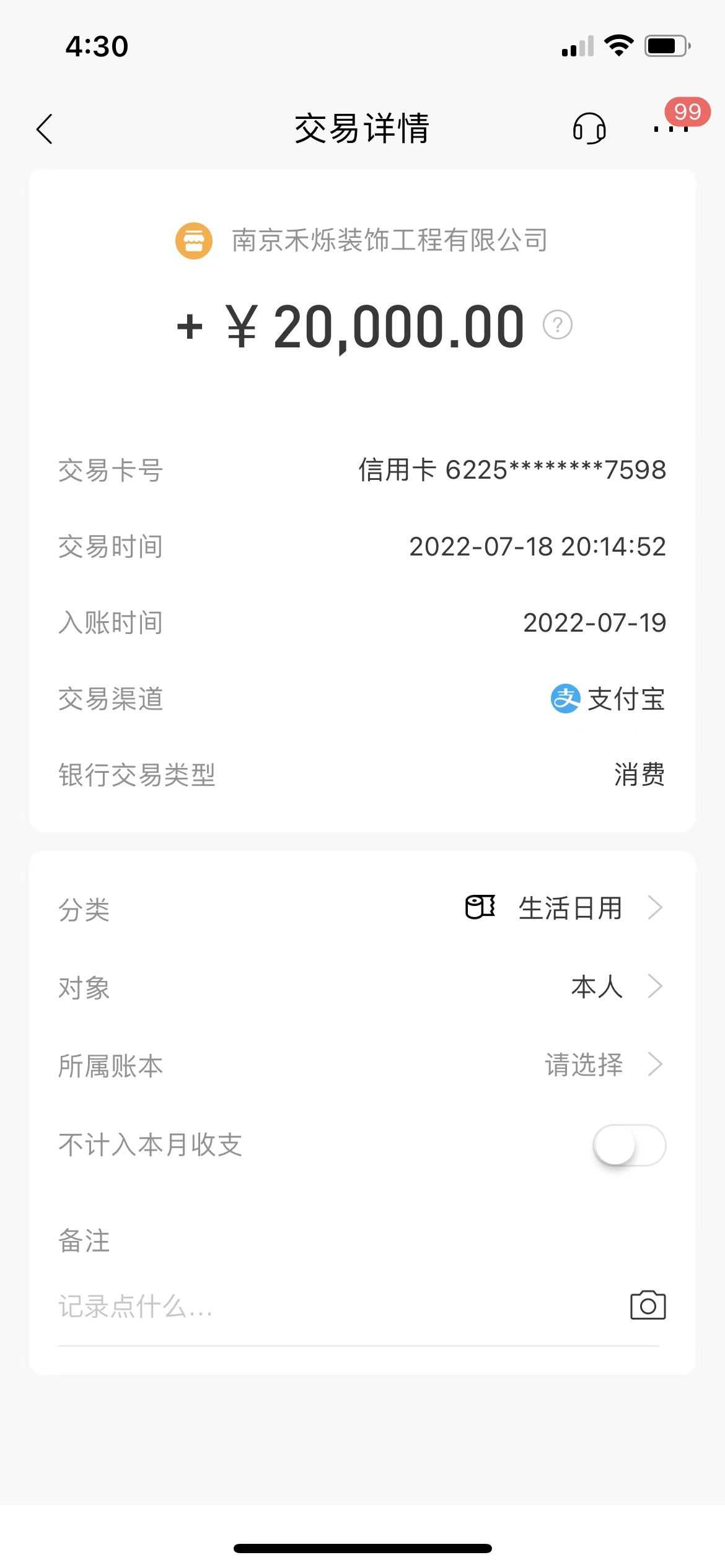Attach a photo with the camera icon
This screenshot has height=1568, width=725.
tap(648, 1305)
